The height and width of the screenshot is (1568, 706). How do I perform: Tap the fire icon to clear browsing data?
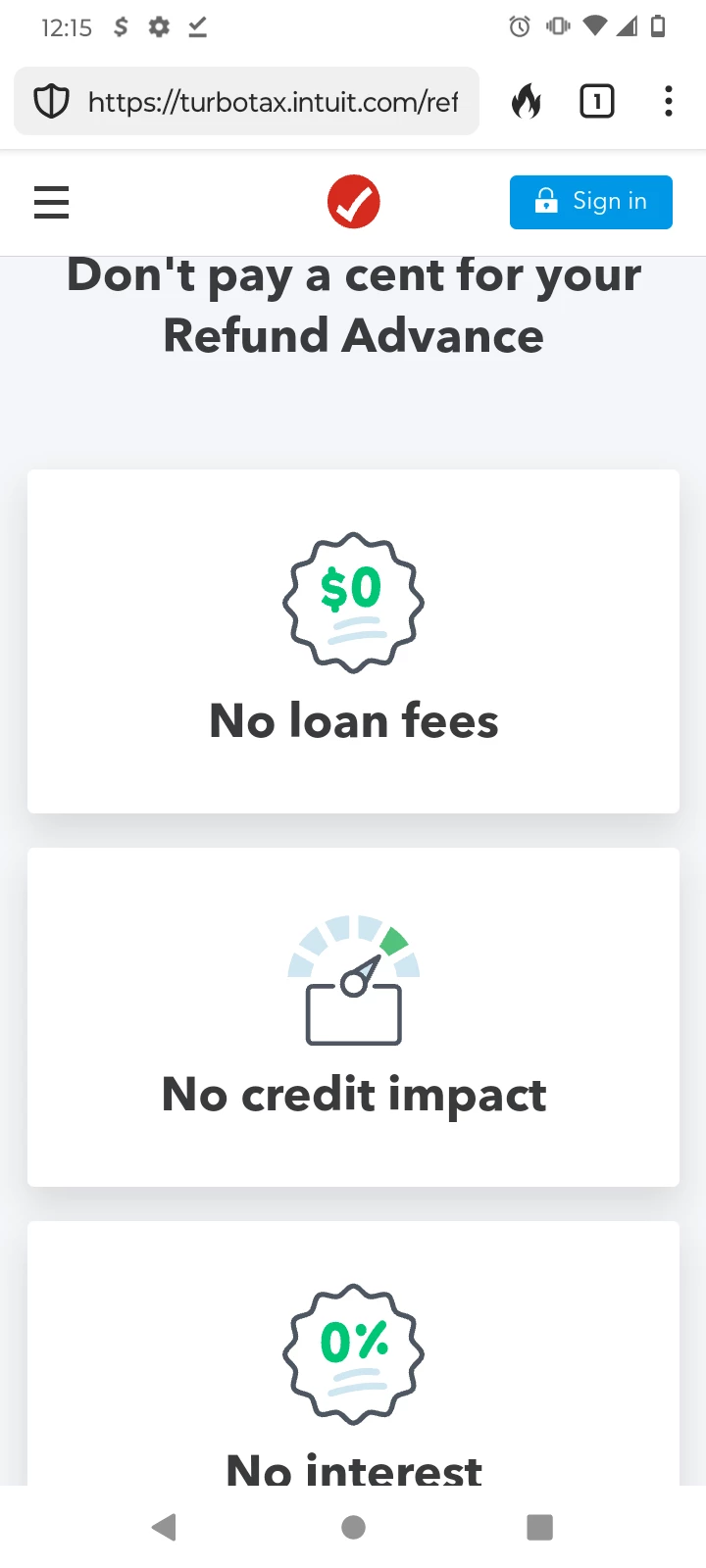coord(527,102)
